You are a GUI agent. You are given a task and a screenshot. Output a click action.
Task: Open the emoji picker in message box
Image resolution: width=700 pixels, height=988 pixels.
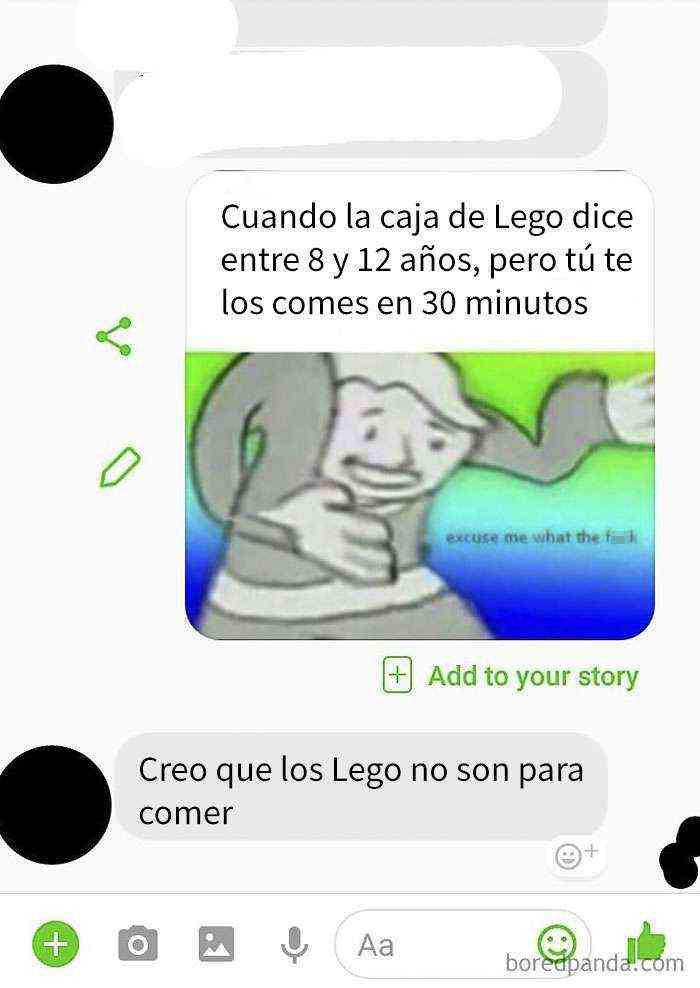click(557, 942)
